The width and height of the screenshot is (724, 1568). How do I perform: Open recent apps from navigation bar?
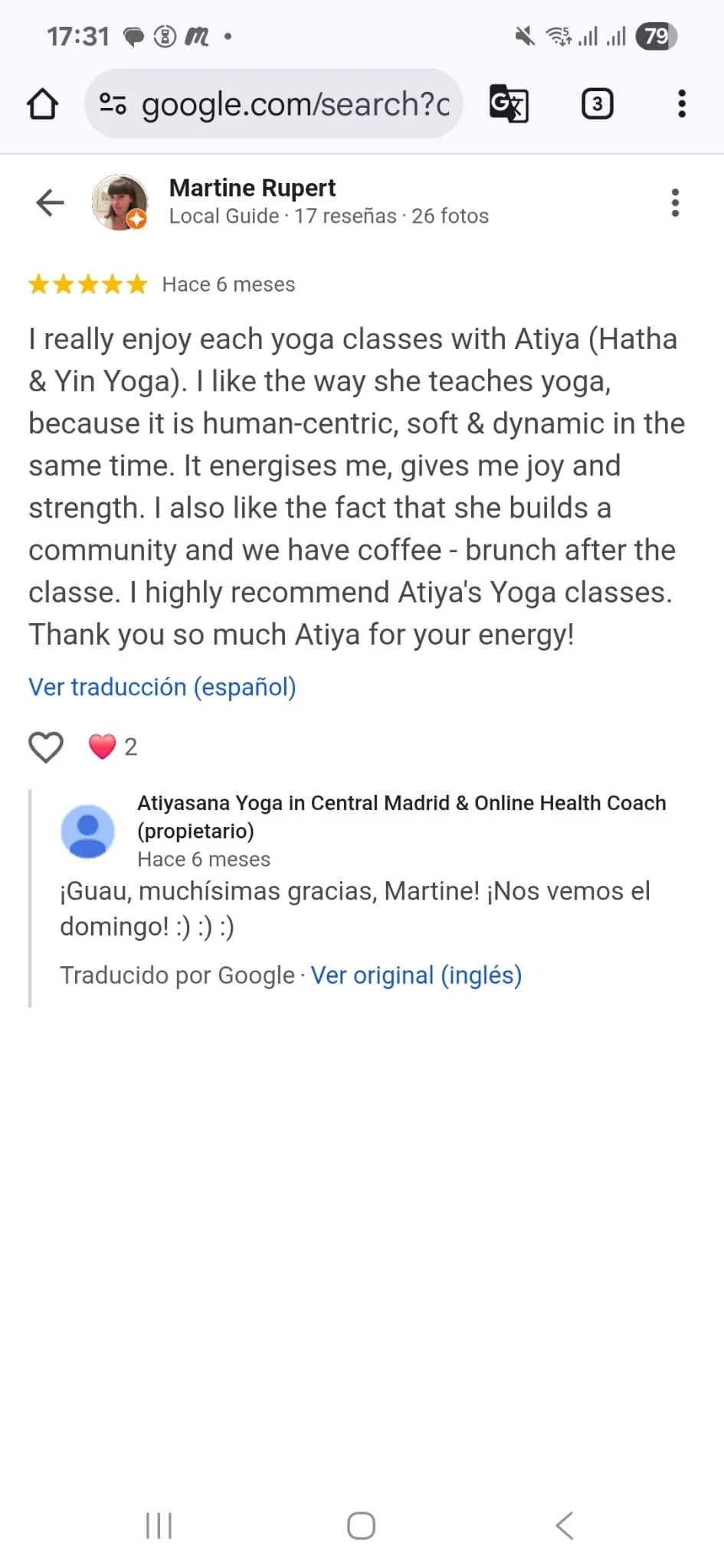159,1525
